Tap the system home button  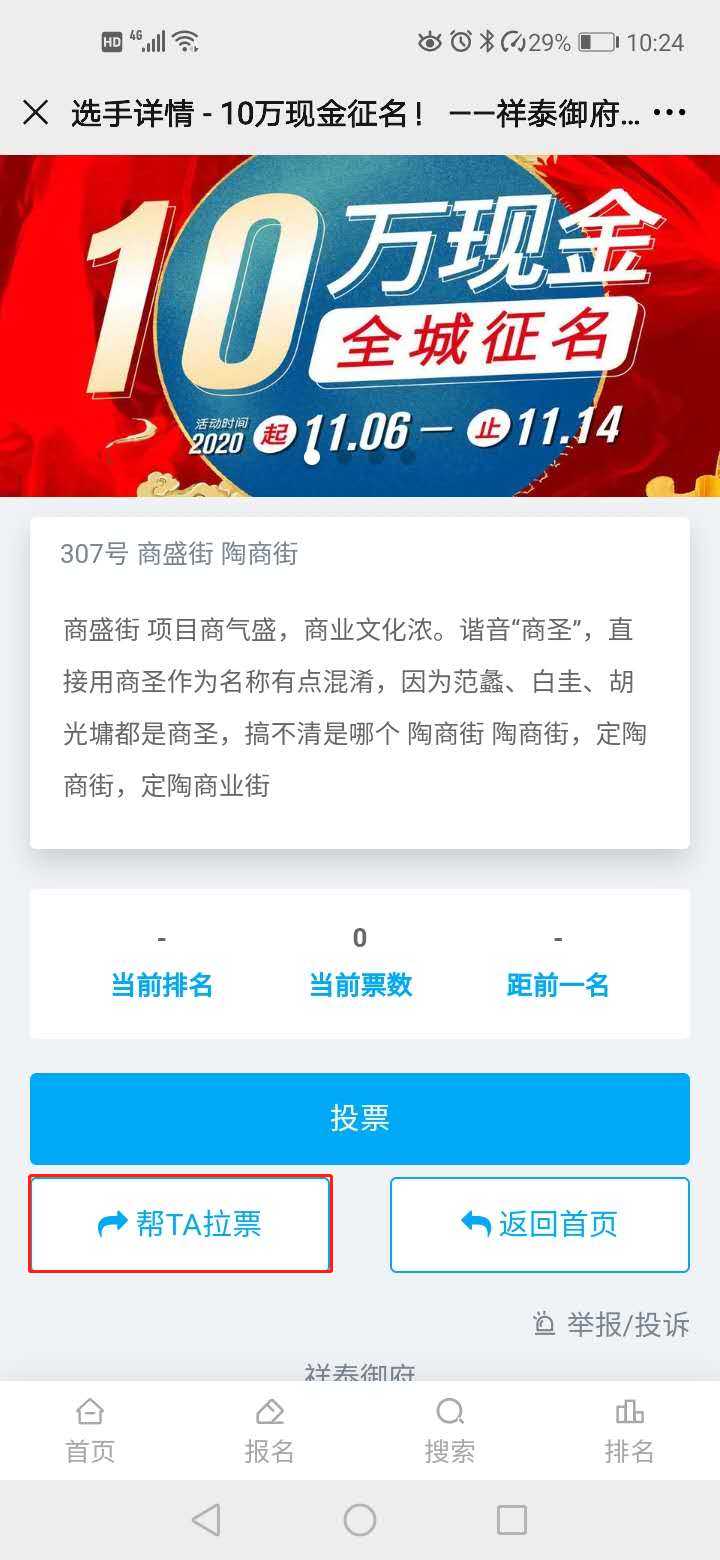click(360, 1520)
